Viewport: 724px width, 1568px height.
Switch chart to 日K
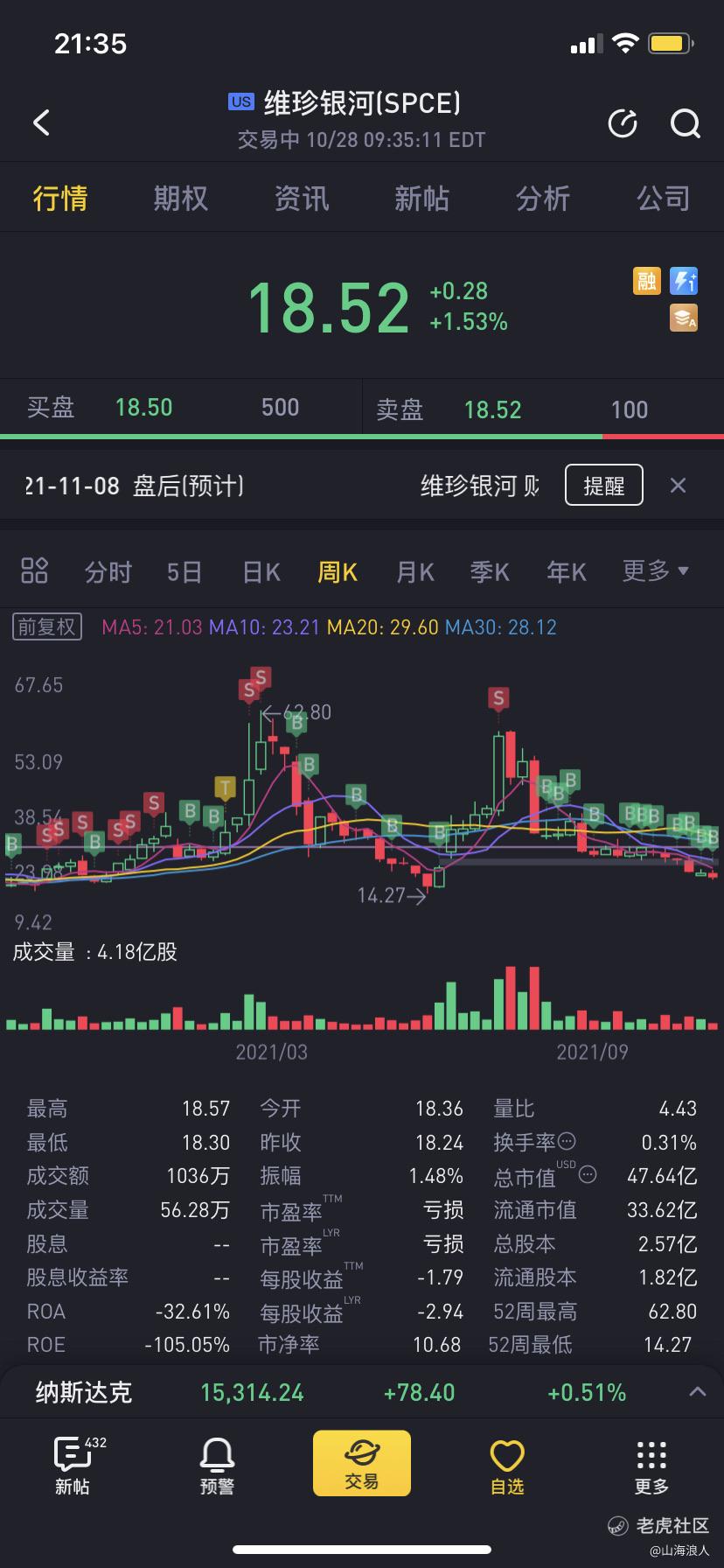261,572
